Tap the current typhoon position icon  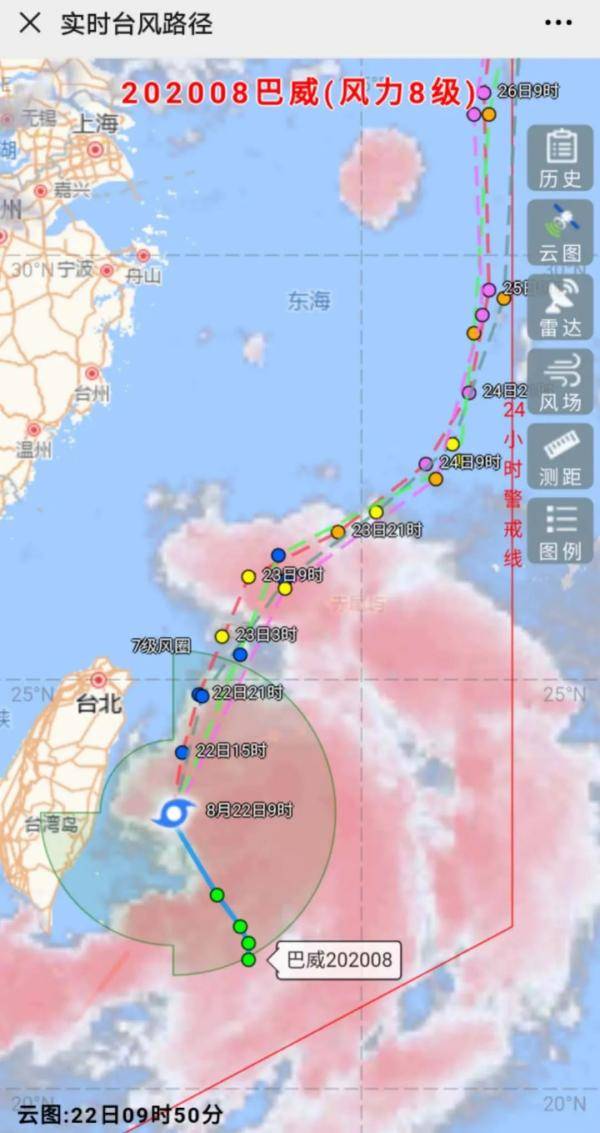click(x=174, y=812)
